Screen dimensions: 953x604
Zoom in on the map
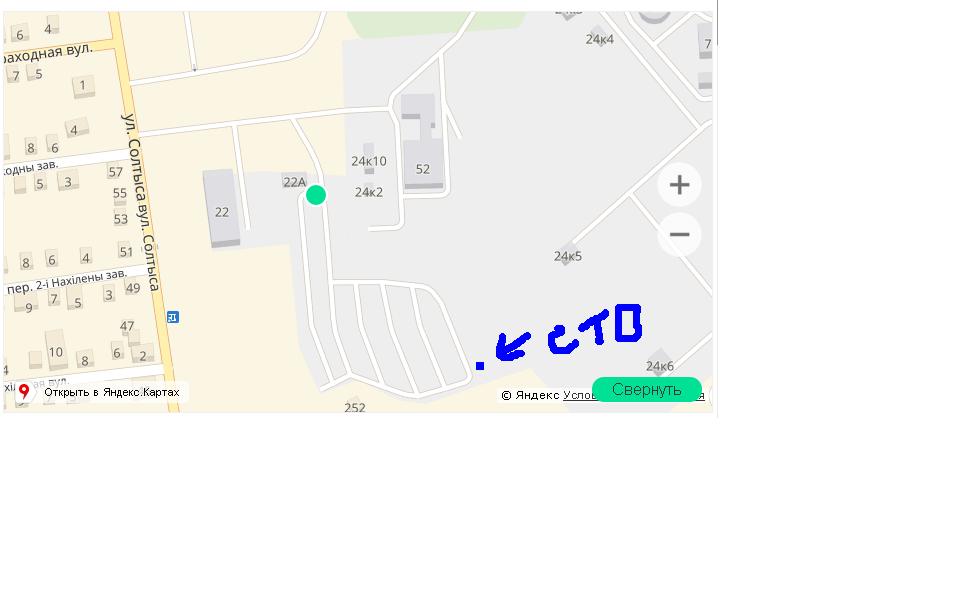679,185
